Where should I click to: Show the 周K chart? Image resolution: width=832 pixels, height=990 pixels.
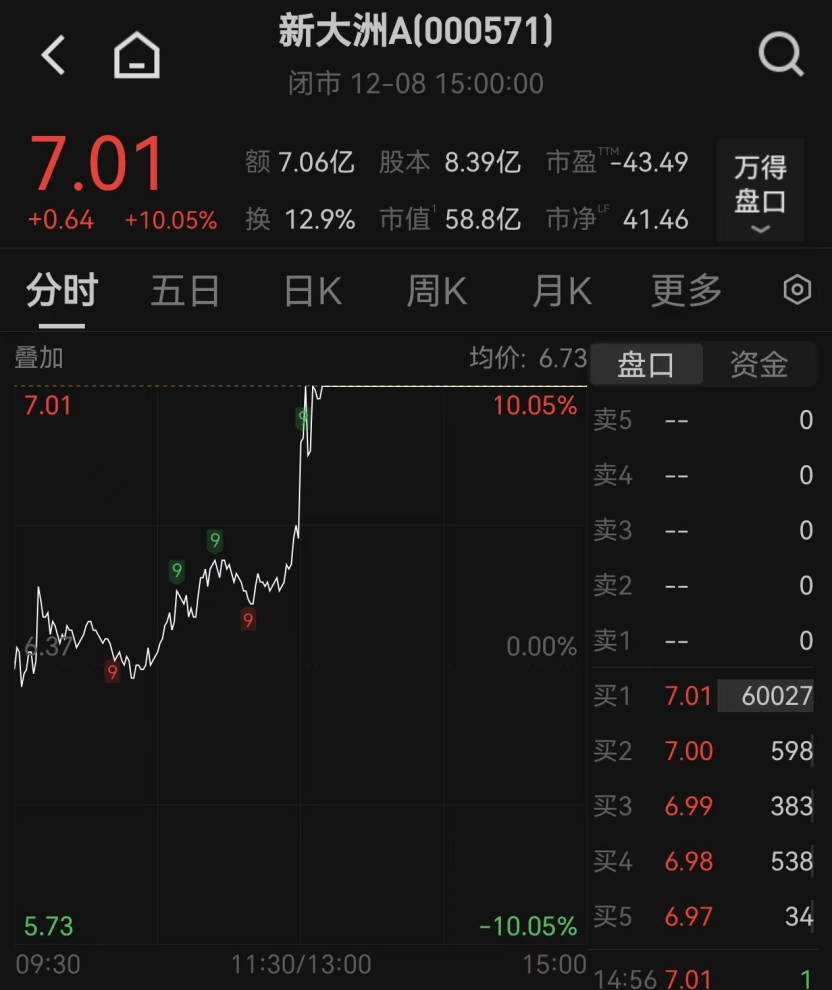click(436, 291)
